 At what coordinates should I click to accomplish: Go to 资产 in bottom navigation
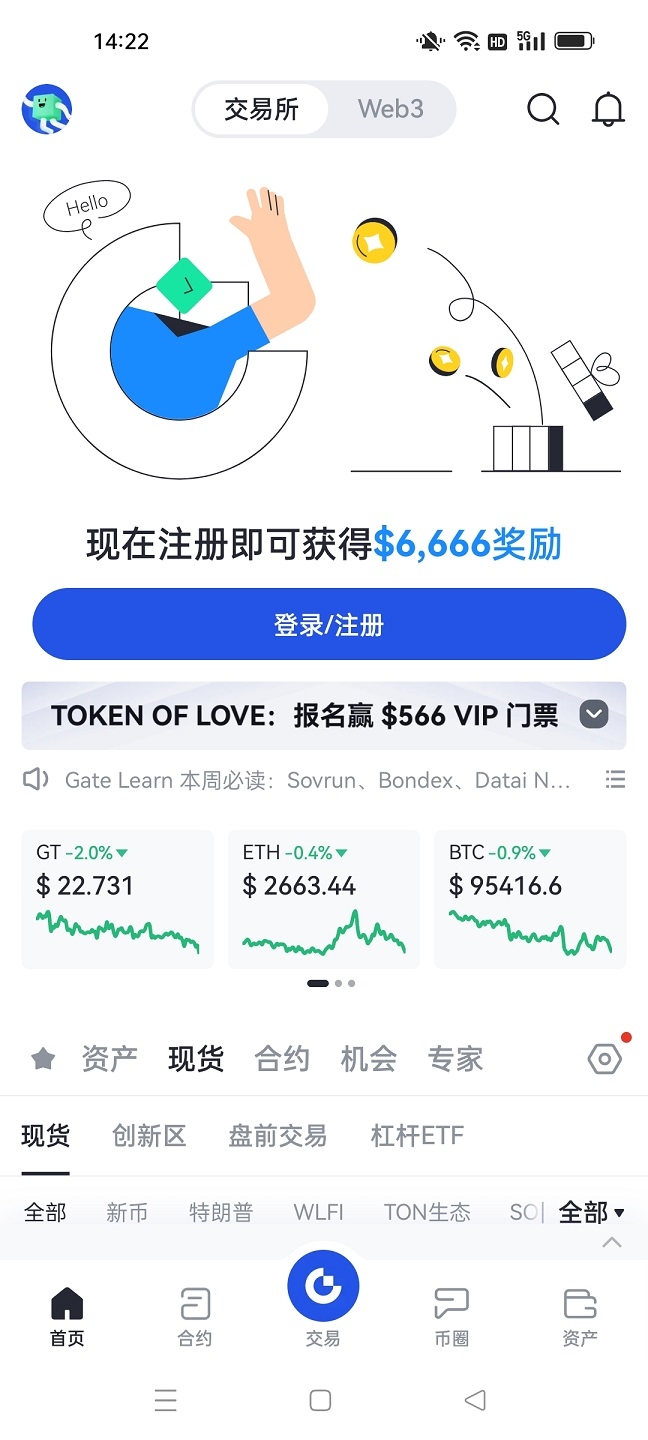(580, 1317)
